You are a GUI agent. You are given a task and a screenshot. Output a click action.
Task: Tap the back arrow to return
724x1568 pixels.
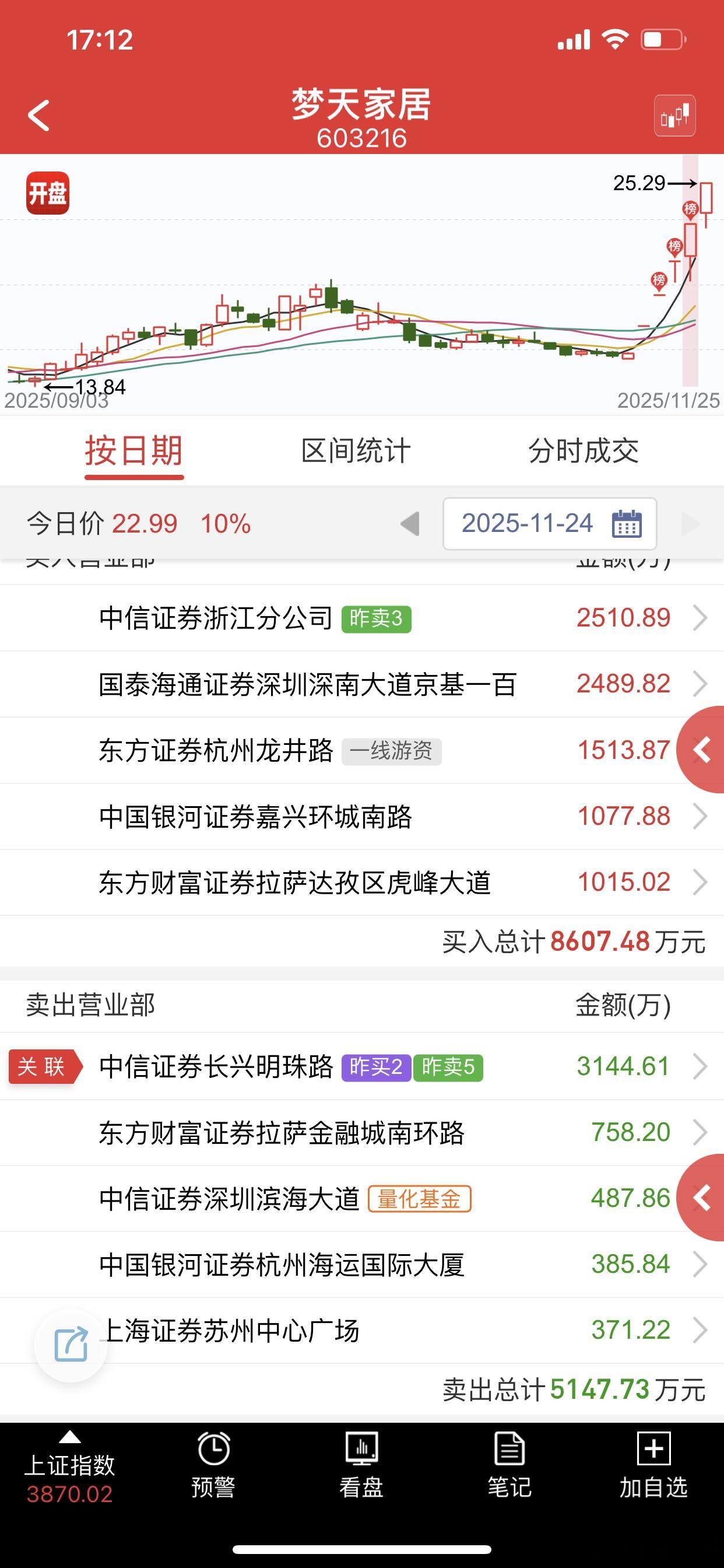tap(38, 116)
